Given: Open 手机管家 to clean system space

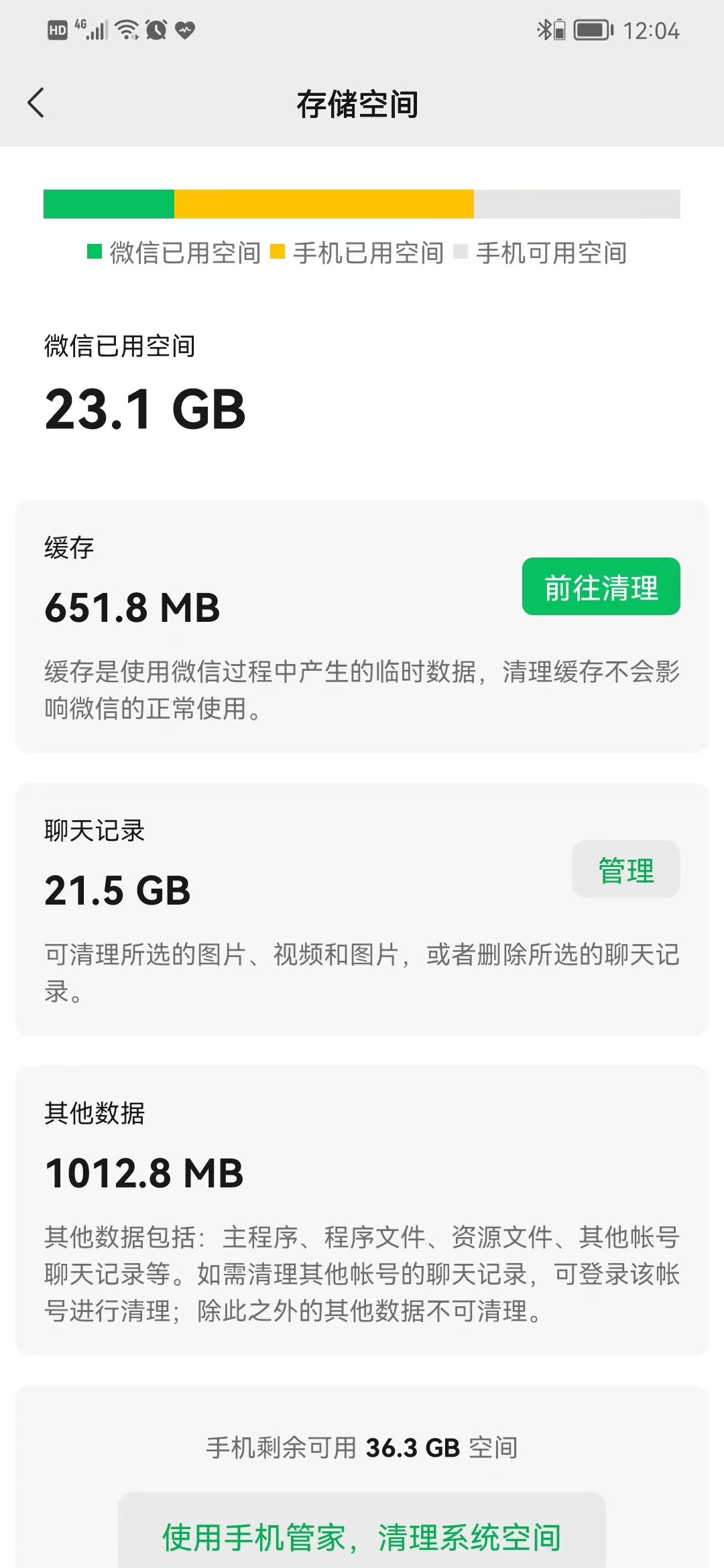Looking at the screenshot, I should click(362, 1538).
